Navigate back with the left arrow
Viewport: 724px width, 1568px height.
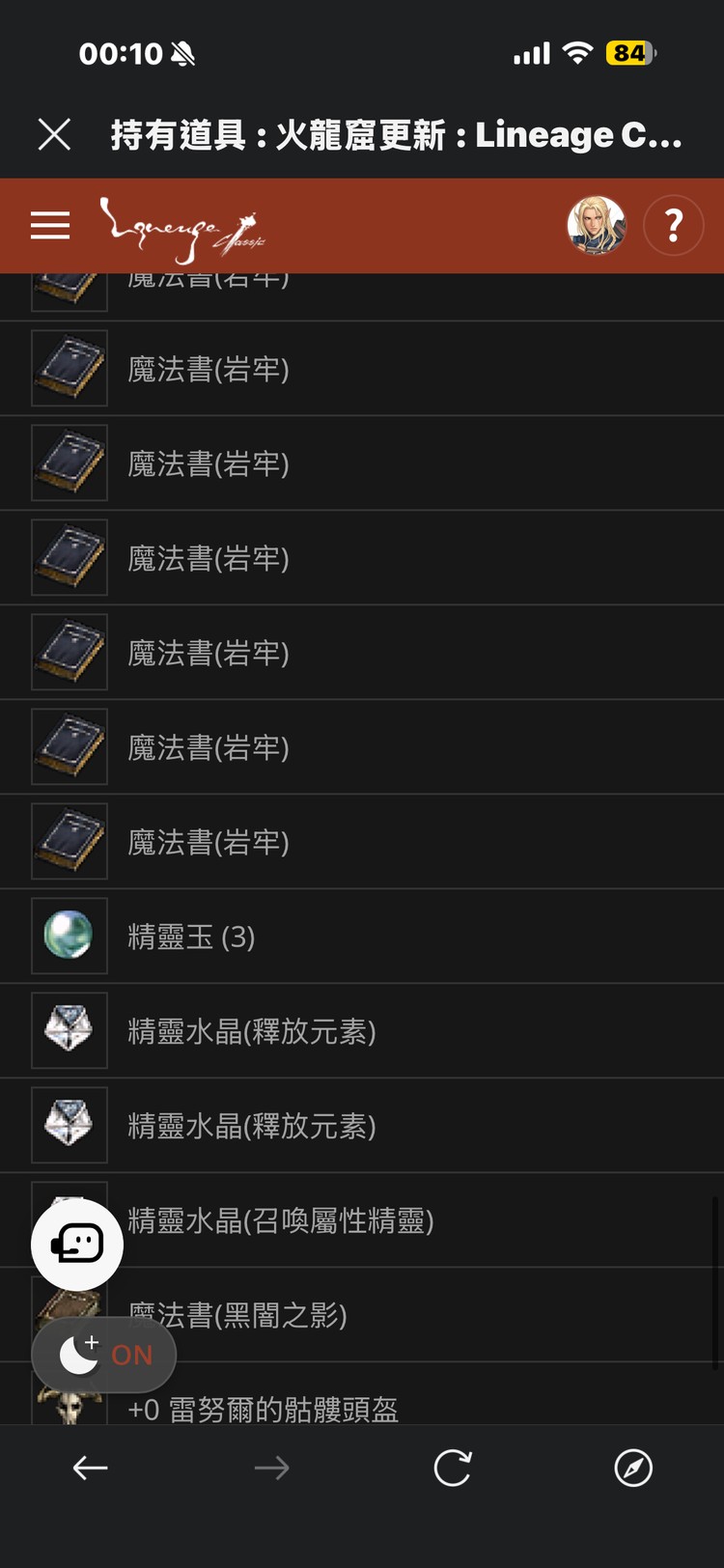pos(90,1467)
